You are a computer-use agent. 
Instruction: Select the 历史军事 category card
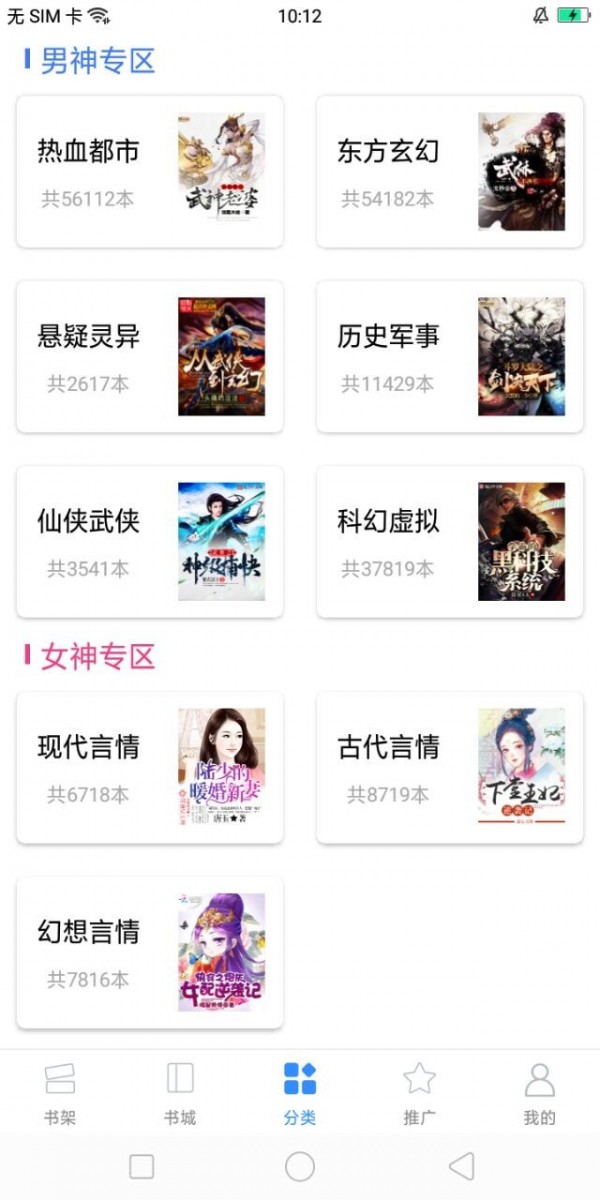450,357
